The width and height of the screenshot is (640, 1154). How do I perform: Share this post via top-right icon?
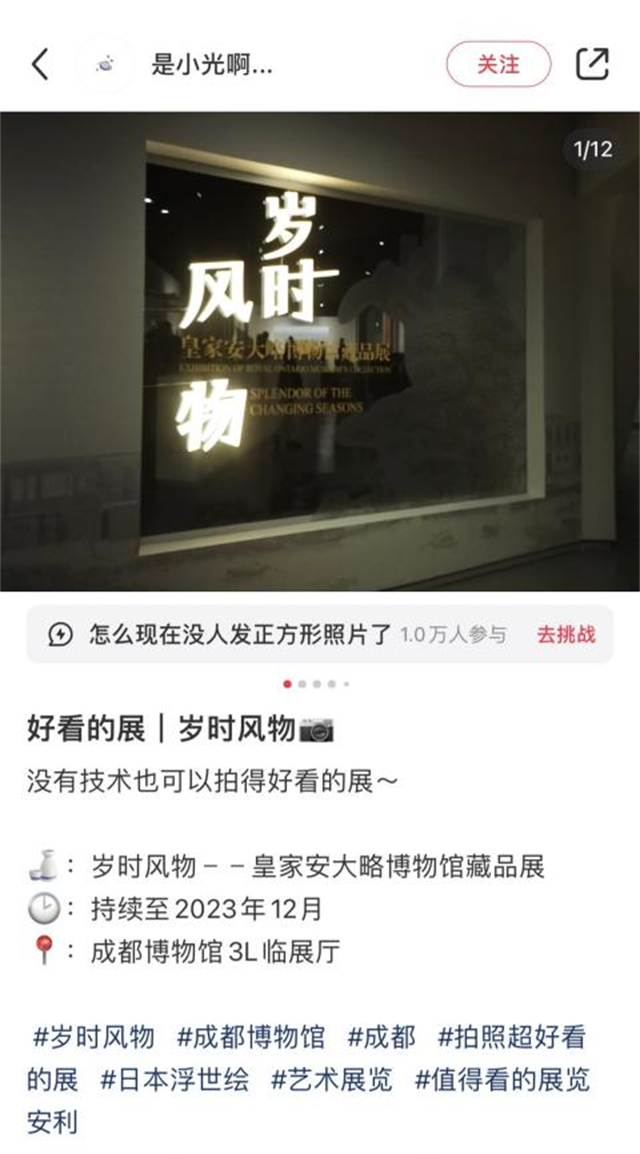tap(592, 65)
